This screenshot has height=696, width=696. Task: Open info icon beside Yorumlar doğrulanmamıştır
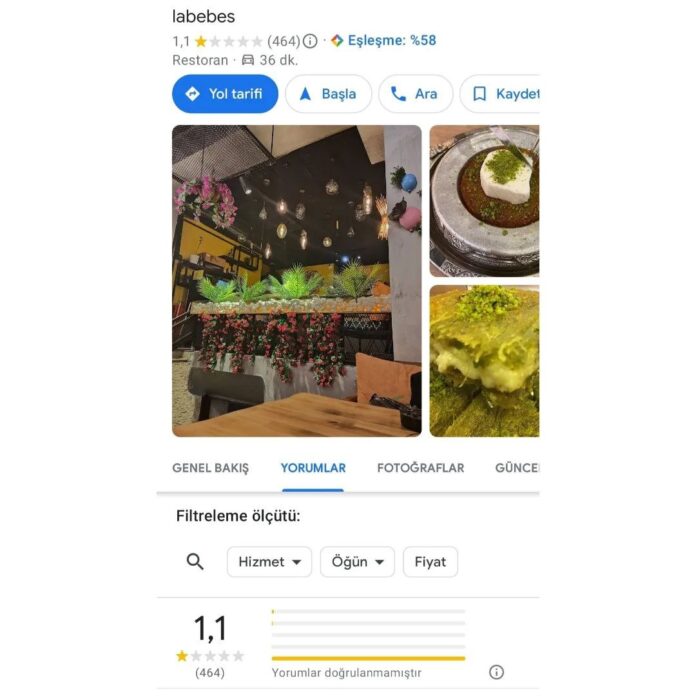(x=496, y=672)
